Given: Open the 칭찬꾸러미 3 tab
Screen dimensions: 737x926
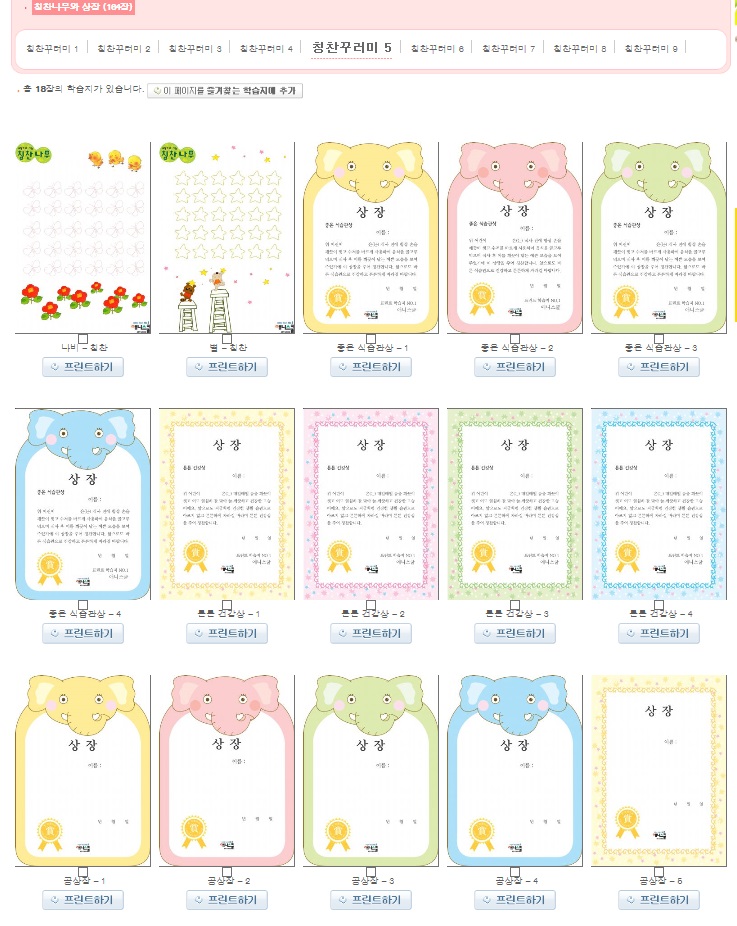Looking at the screenshot, I should pyautogui.click(x=195, y=48).
